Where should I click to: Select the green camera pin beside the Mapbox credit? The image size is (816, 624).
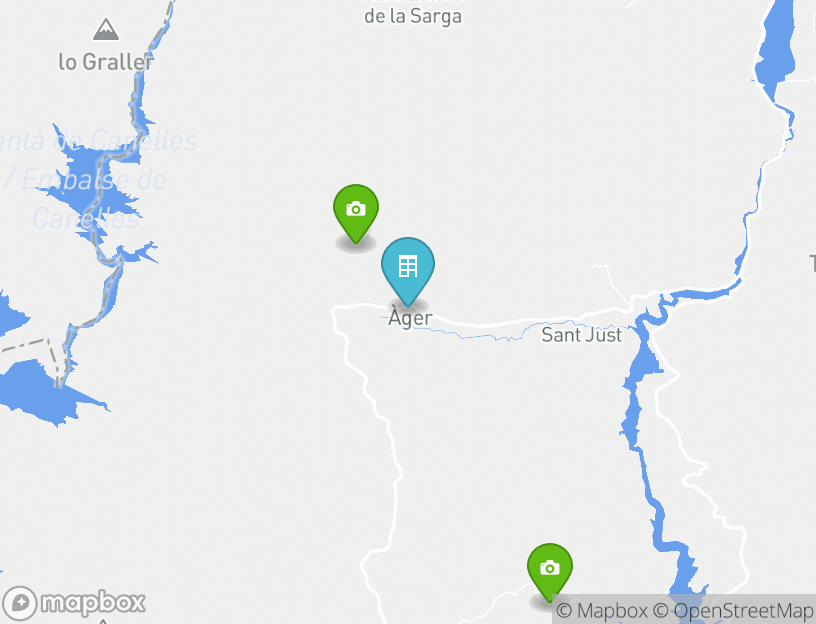pyautogui.click(x=549, y=570)
